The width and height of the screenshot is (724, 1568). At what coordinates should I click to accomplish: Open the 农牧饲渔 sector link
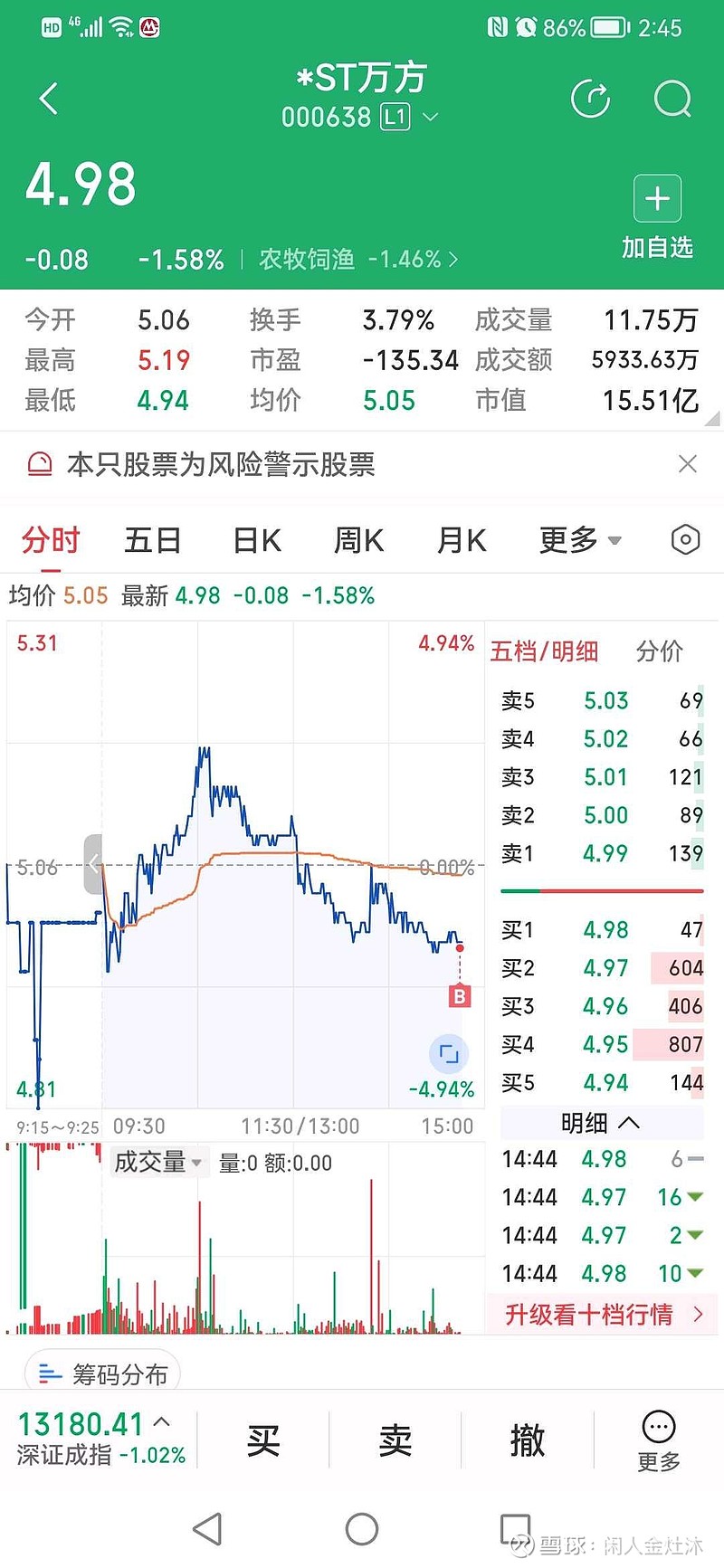tap(358, 260)
